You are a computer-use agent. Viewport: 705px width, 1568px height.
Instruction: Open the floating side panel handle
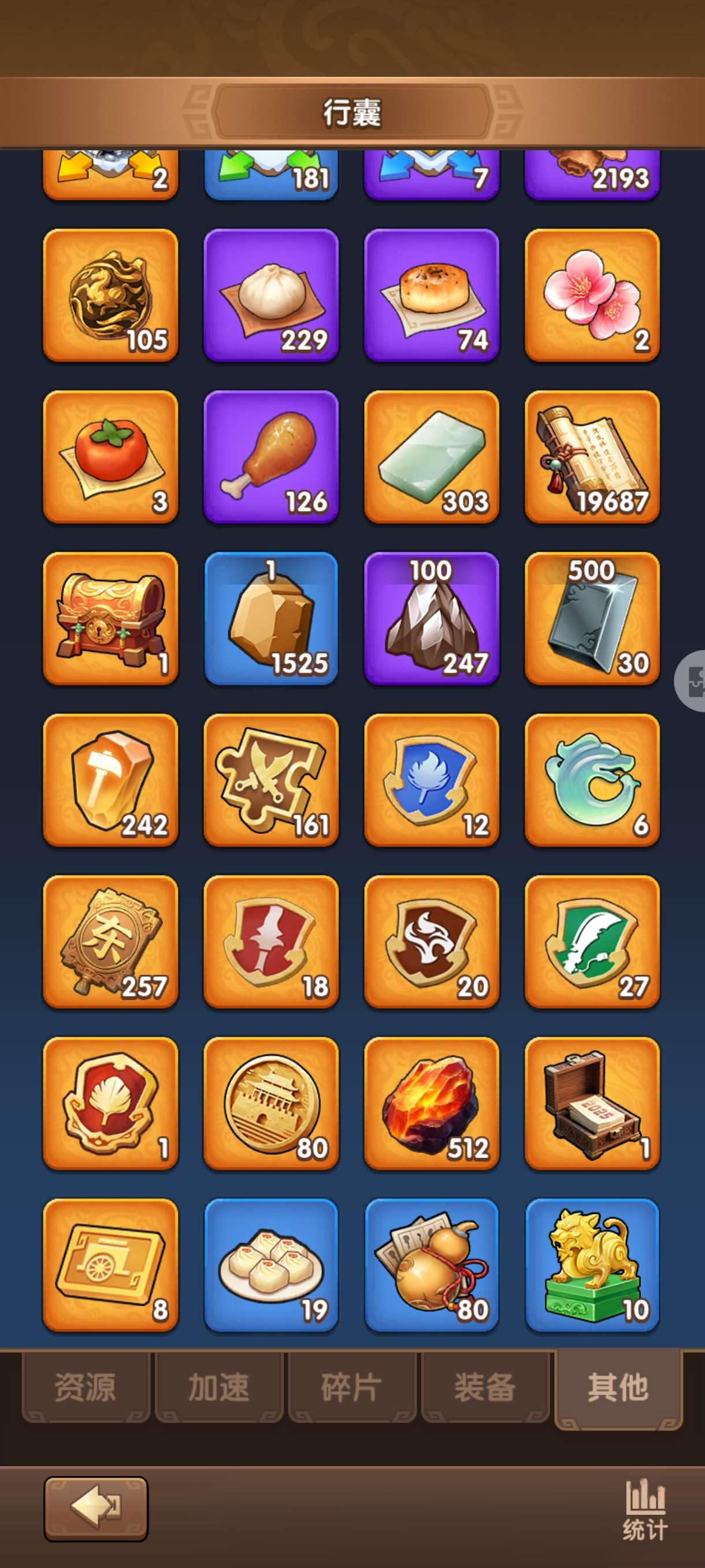click(x=692, y=681)
